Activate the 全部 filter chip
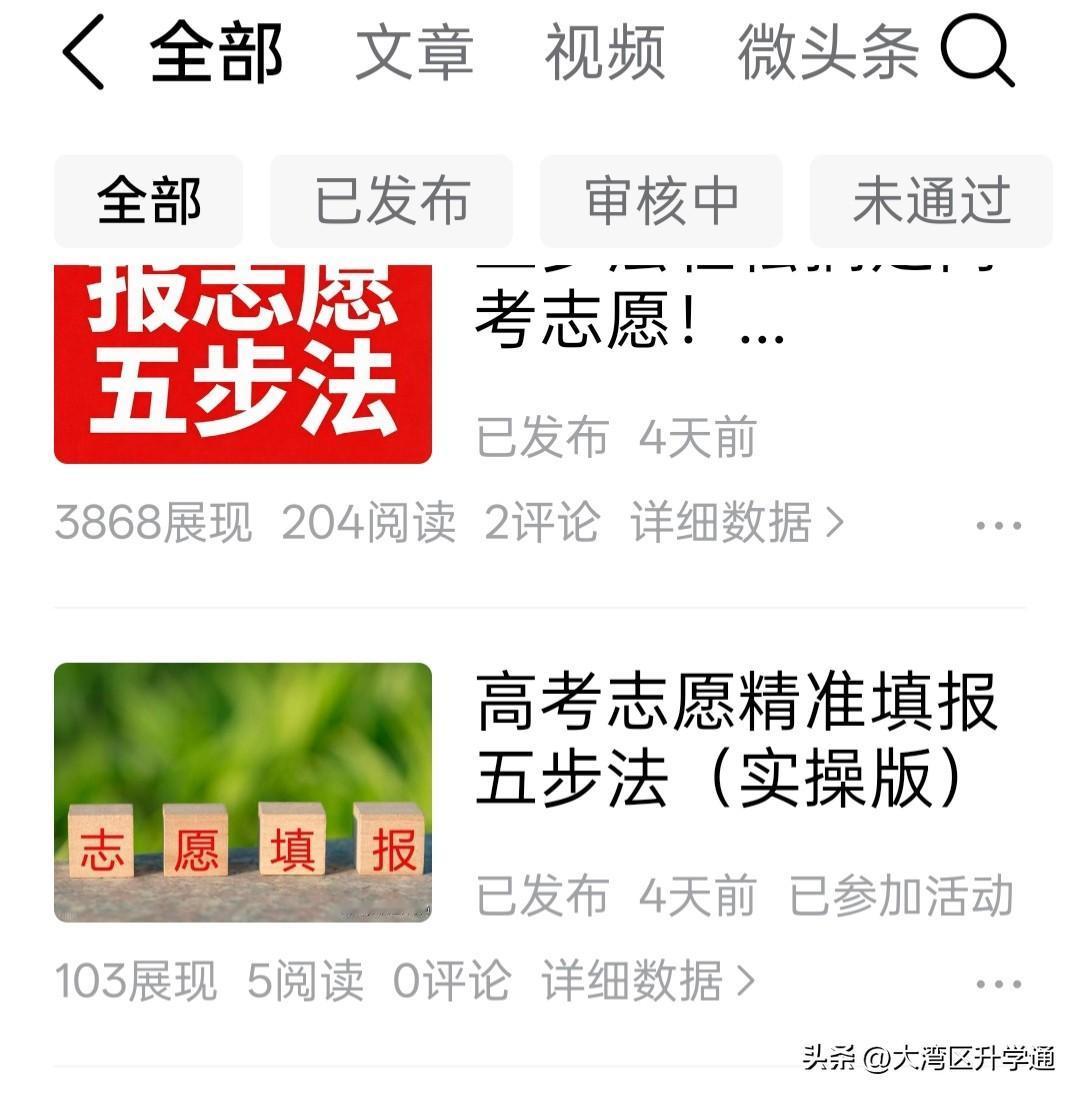Image resolution: width=1080 pixels, height=1096 pixels. coord(148,201)
